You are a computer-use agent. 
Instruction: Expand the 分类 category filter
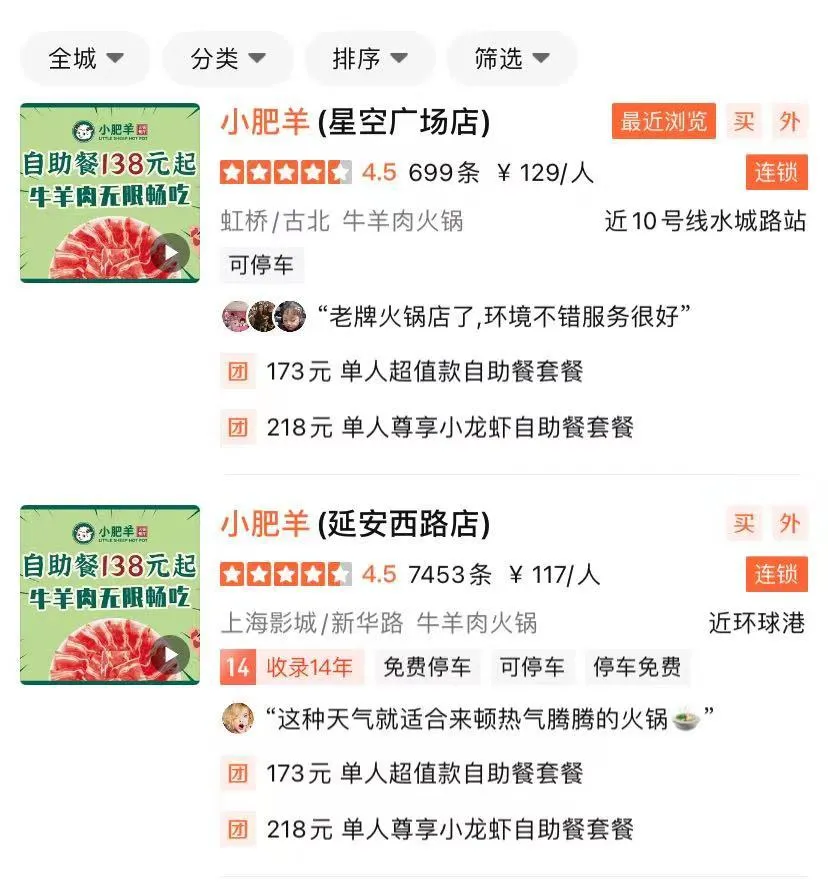[x=228, y=59]
